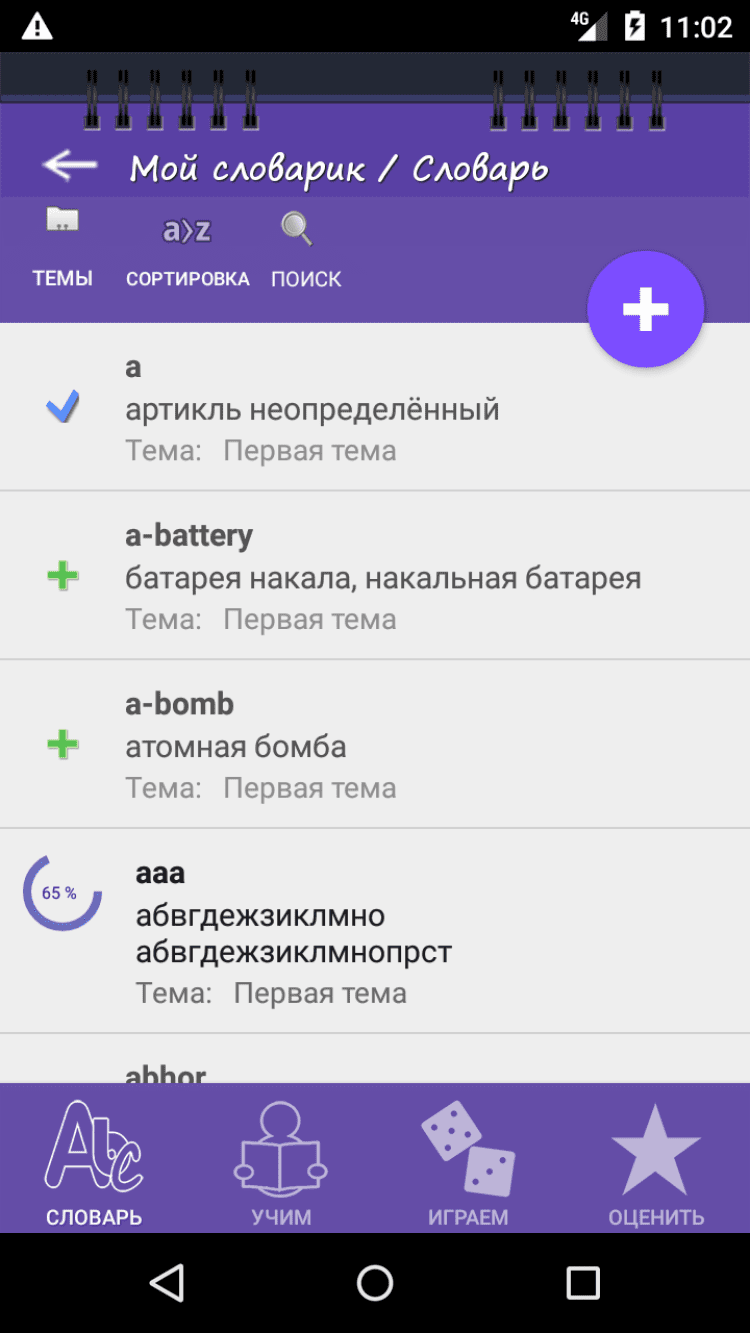Tap the blue checkmark next to 'a'

[x=63, y=407]
